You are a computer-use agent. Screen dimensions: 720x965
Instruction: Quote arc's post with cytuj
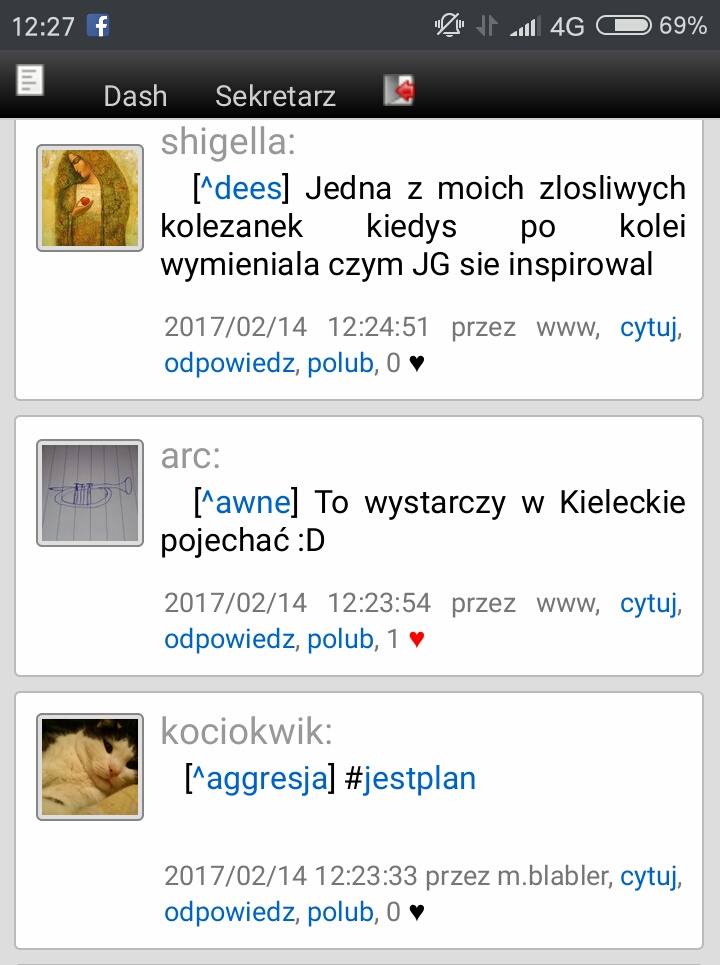pyautogui.click(x=649, y=602)
